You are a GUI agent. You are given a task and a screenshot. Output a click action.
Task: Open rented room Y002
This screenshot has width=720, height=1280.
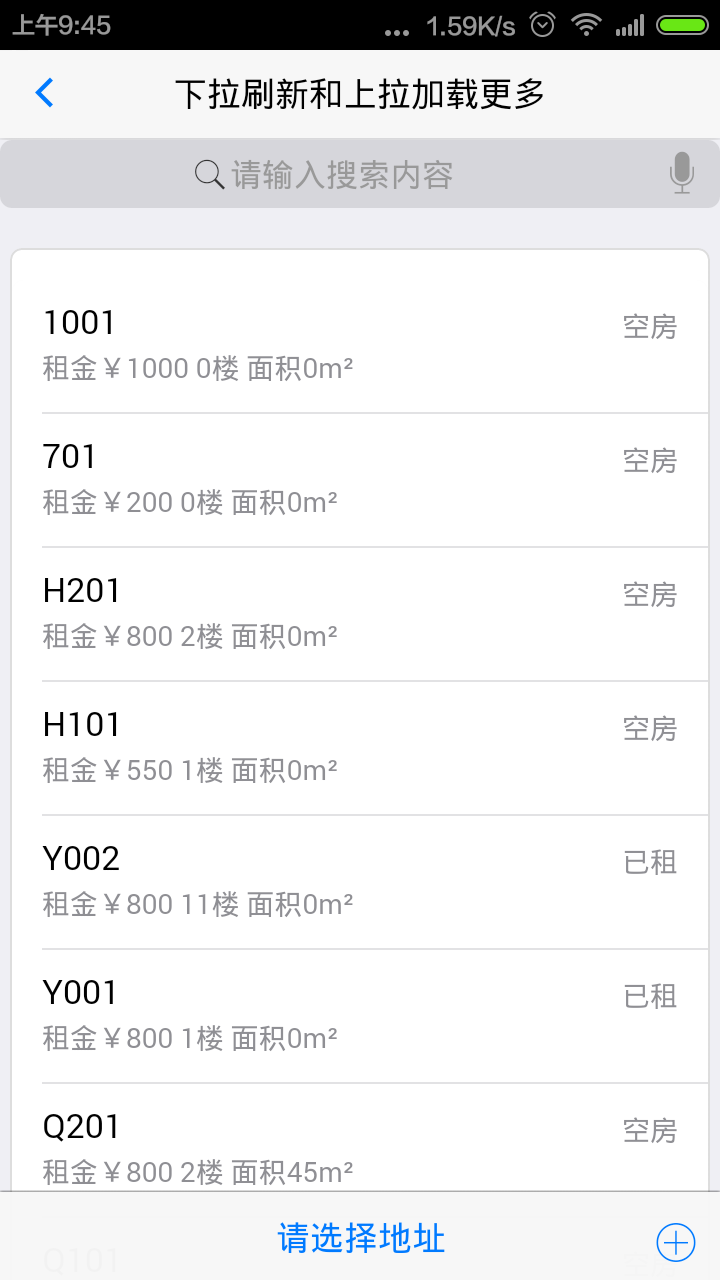click(360, 881)
